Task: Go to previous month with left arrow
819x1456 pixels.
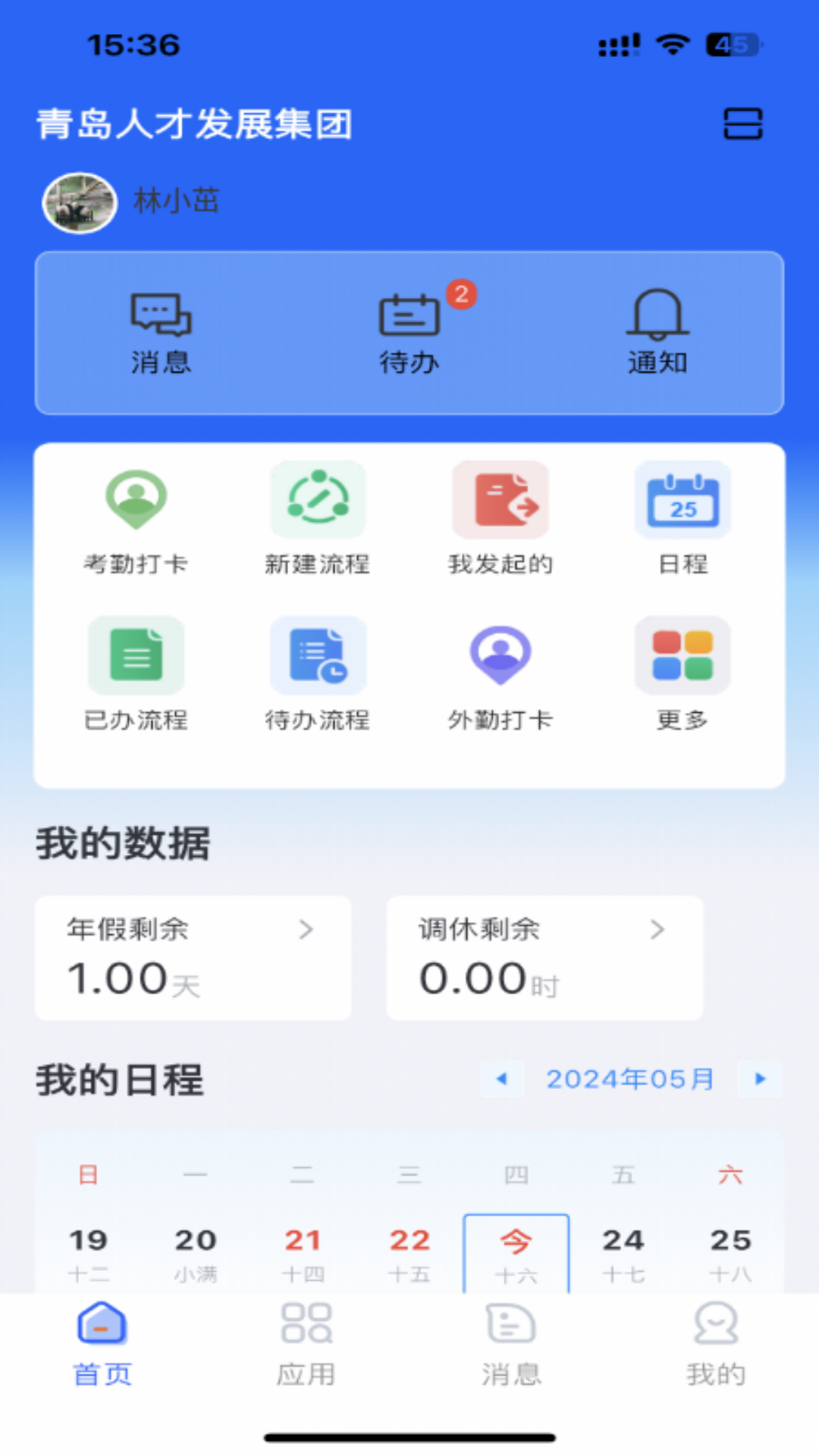Action: coord(501,1079)
